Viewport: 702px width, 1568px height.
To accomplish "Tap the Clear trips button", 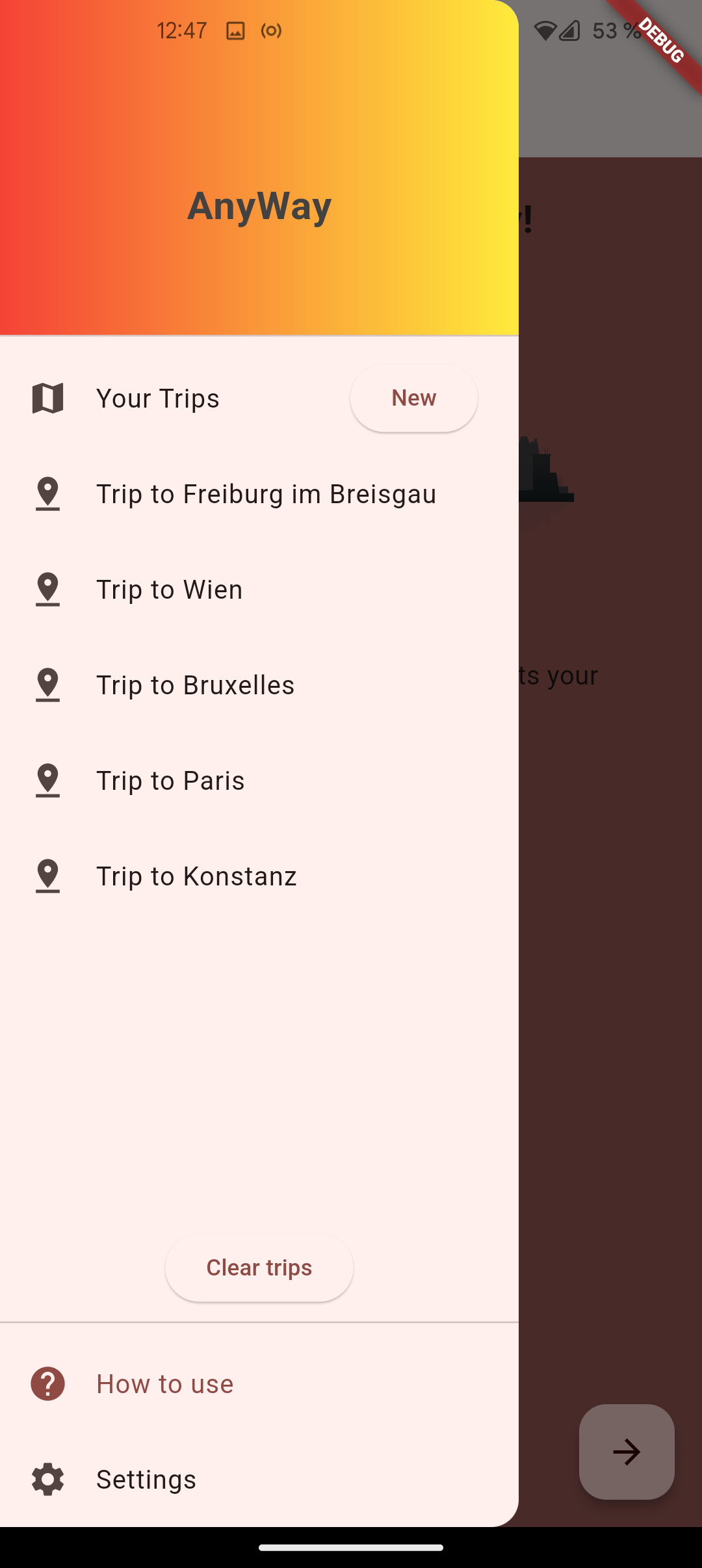I will (x=259, y=1268).
